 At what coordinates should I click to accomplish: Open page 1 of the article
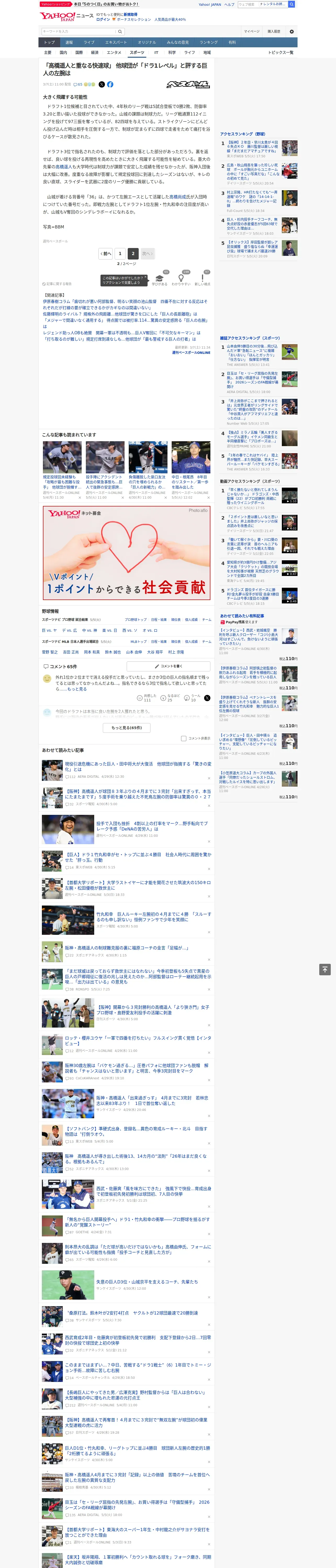[120, 253]
